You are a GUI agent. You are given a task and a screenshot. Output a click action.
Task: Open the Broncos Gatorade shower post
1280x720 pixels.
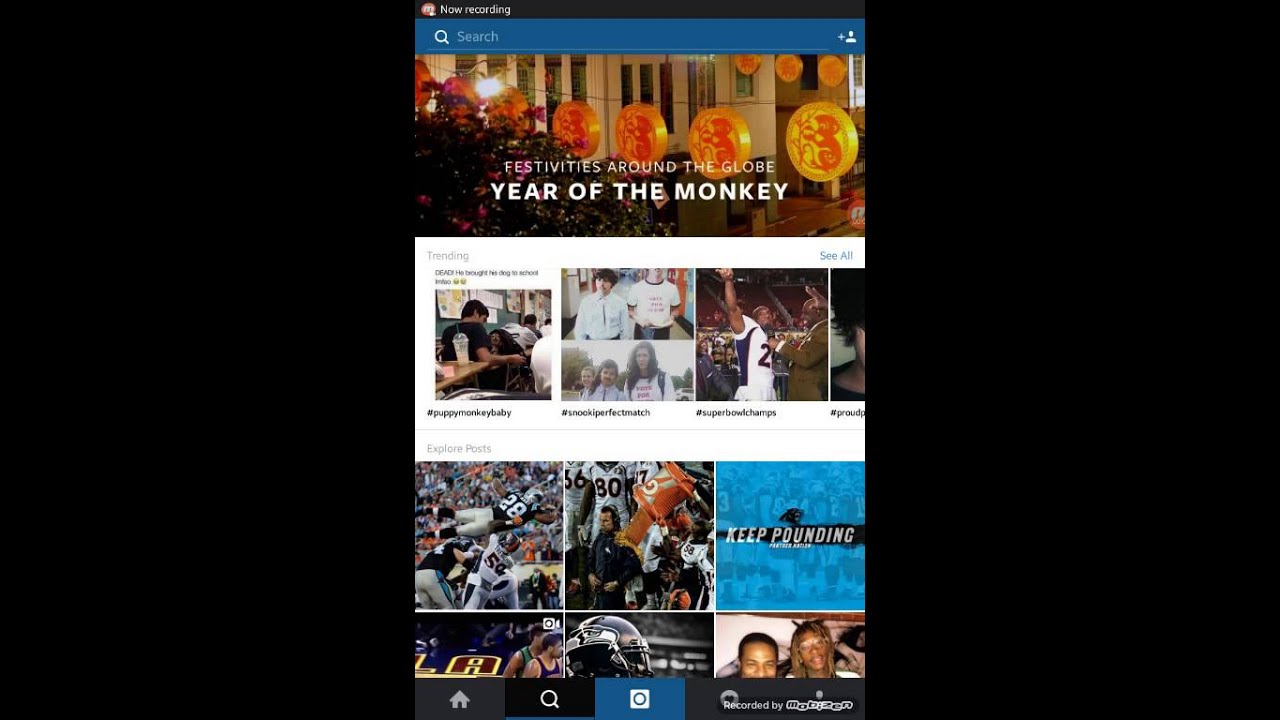(x=639, y=535)
